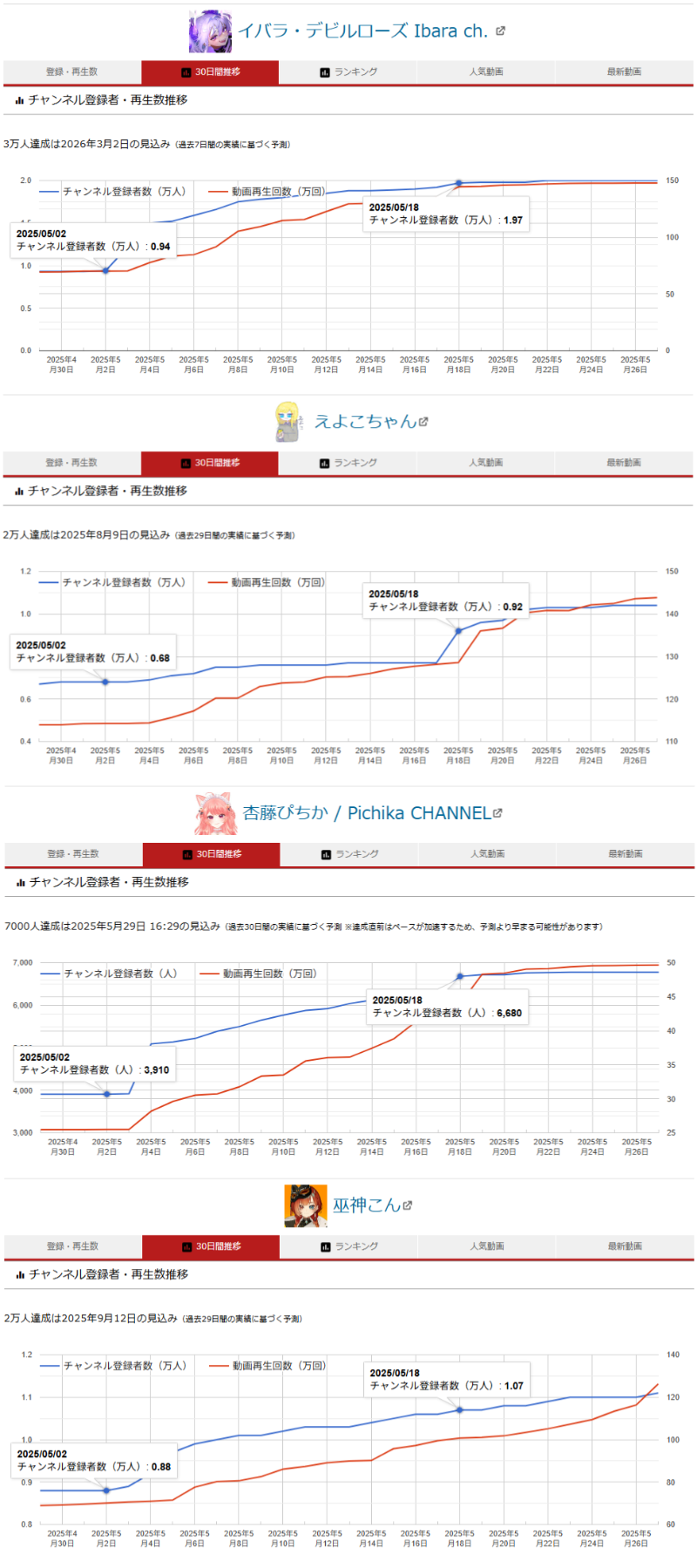
Task: Tap 2025/05/02 data point on えよこちゃん chart
Action: (105, 682)
